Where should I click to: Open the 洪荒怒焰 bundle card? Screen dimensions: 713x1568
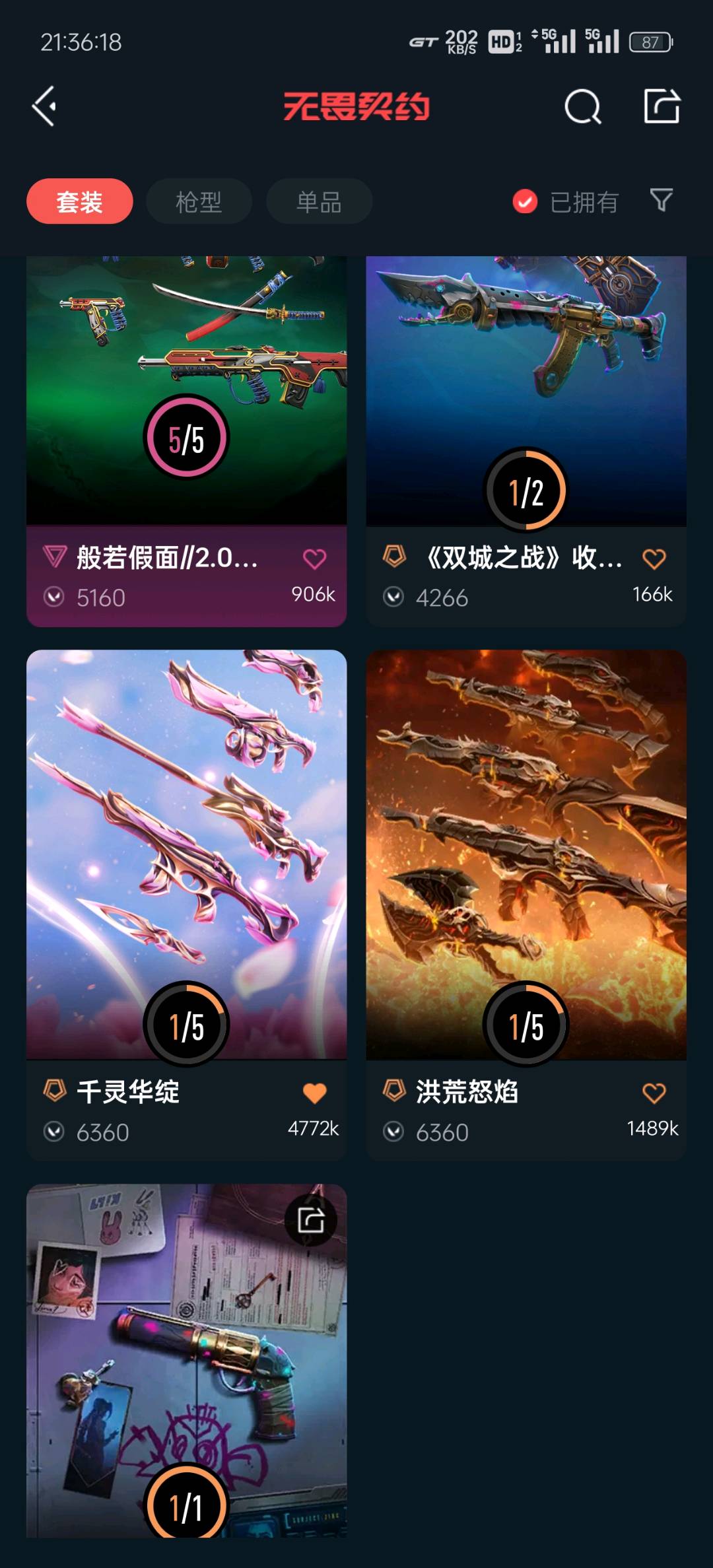[526, 905]
